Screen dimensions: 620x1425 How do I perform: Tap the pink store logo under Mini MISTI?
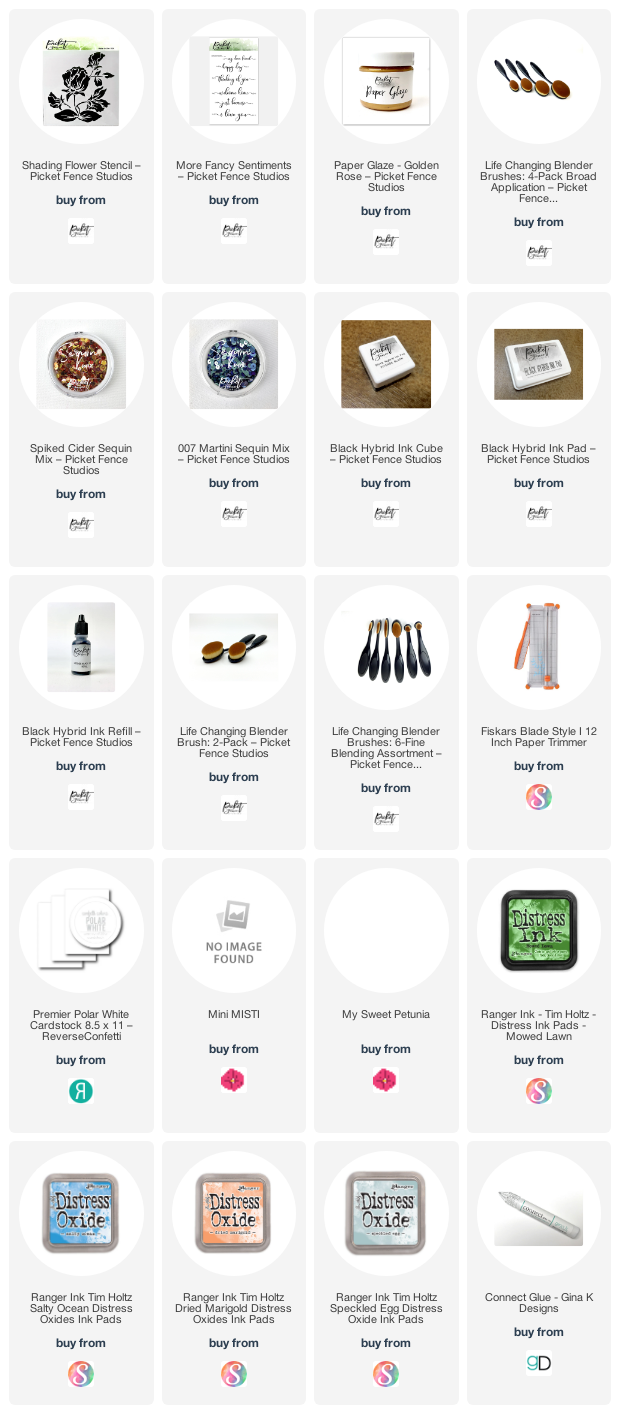tap(234, 1080)
